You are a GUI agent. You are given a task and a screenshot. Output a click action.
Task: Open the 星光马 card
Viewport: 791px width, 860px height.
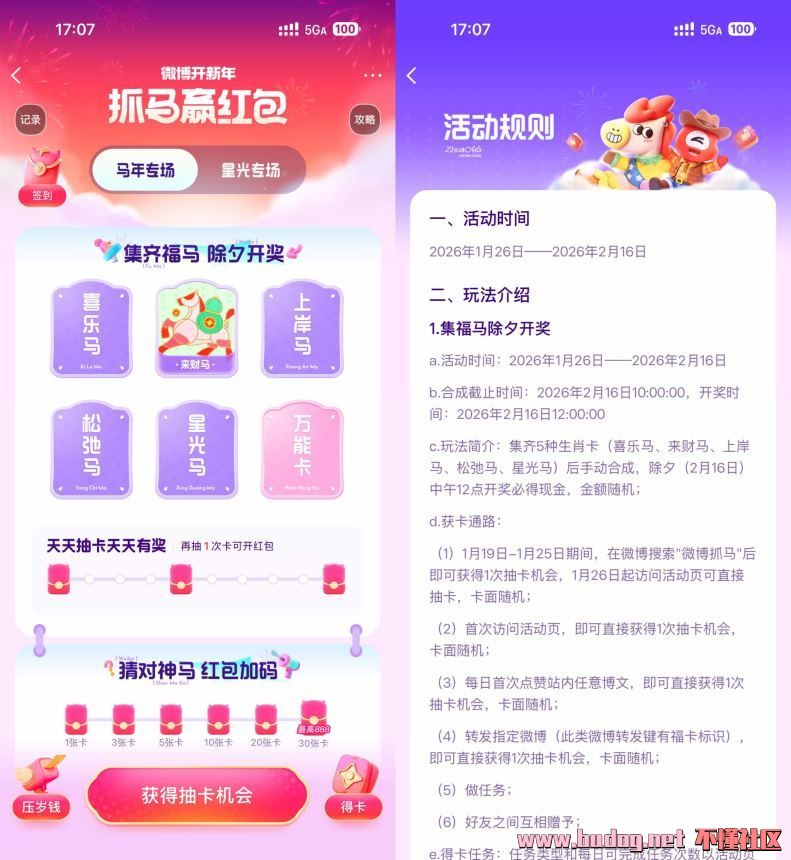197,450
